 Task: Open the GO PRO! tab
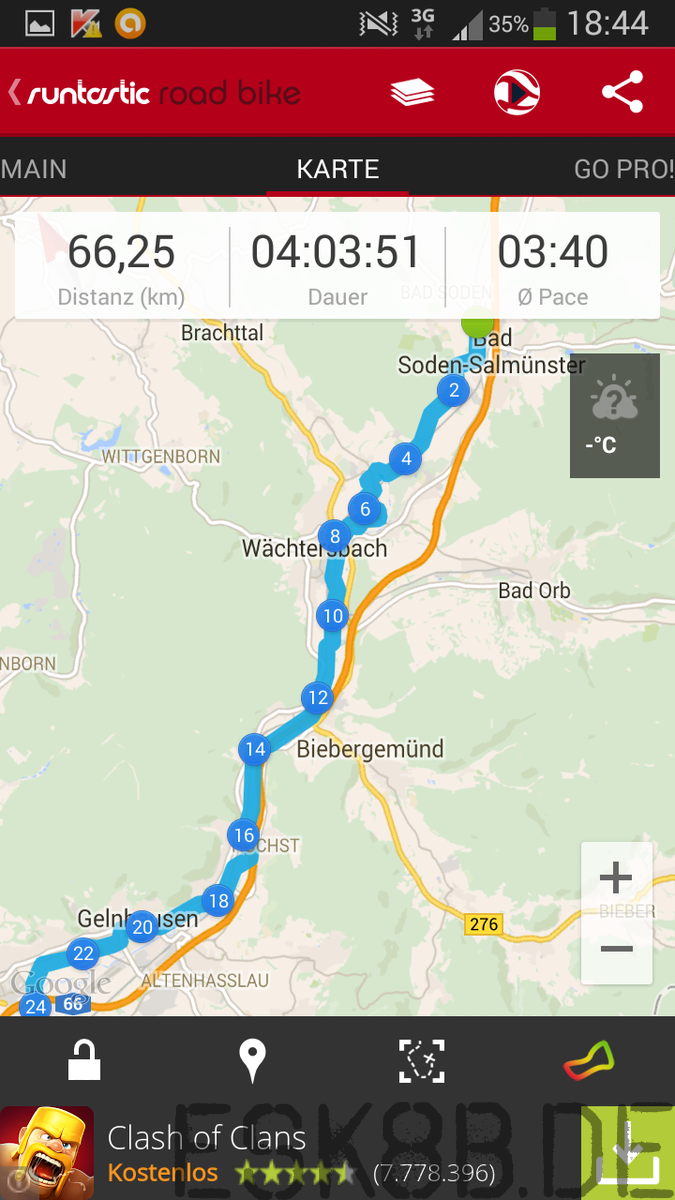coord(624,169)
